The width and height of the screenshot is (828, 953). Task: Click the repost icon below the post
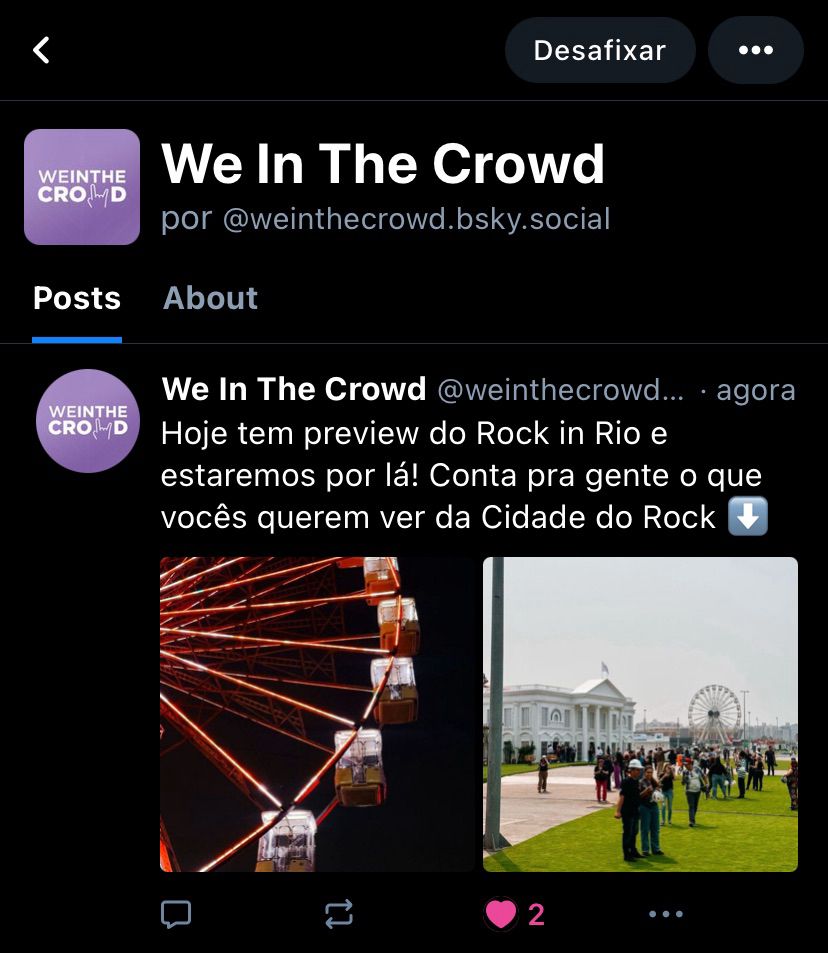pyautogui.click(x=339, y=913)
